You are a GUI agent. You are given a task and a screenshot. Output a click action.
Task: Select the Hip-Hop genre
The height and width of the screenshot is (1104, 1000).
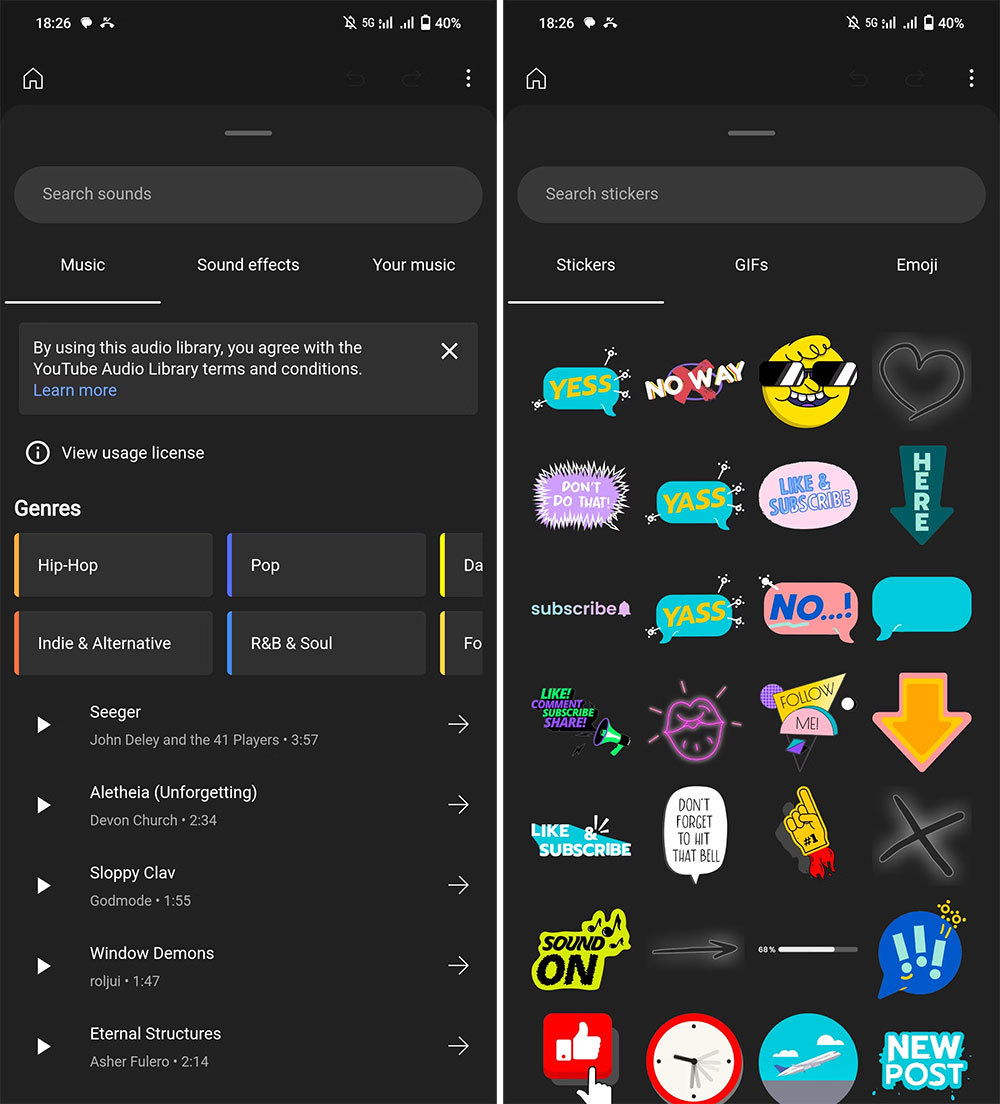114,565
